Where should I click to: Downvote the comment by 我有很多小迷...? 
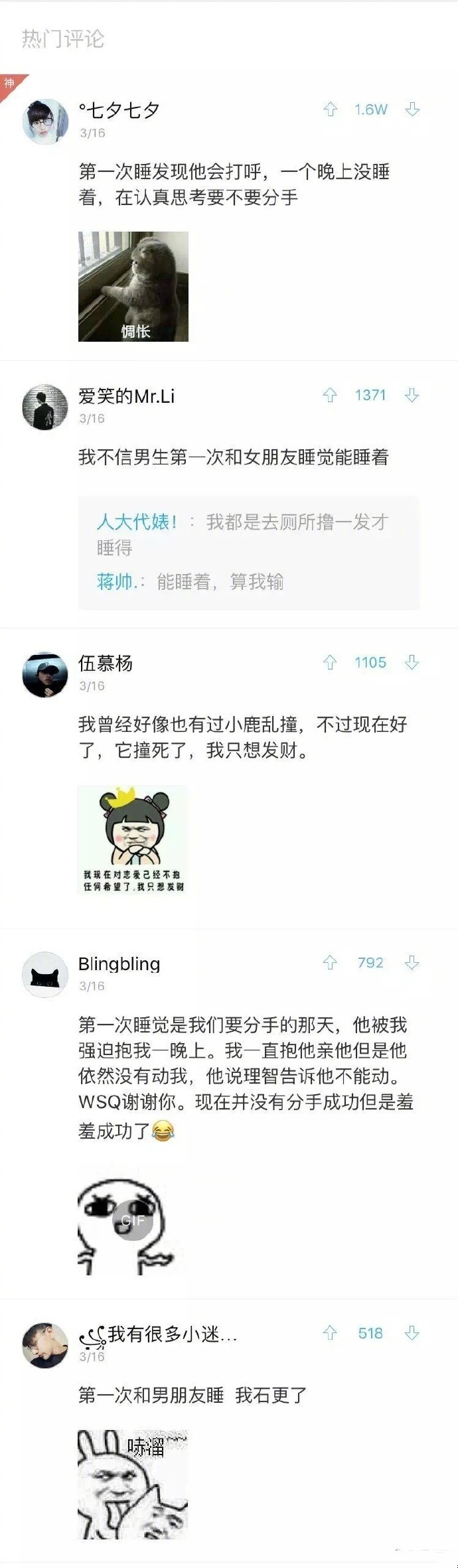click(x=412, y=1334)
